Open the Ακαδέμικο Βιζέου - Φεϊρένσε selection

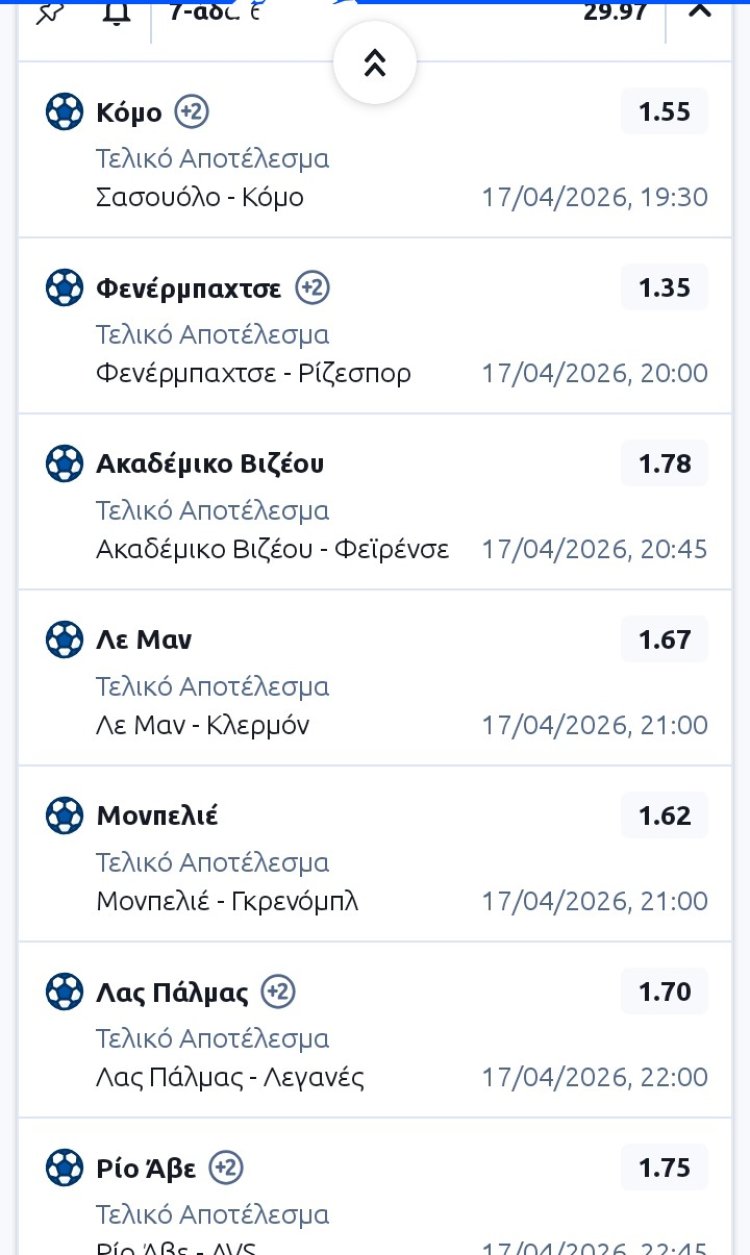coord(272,549)
